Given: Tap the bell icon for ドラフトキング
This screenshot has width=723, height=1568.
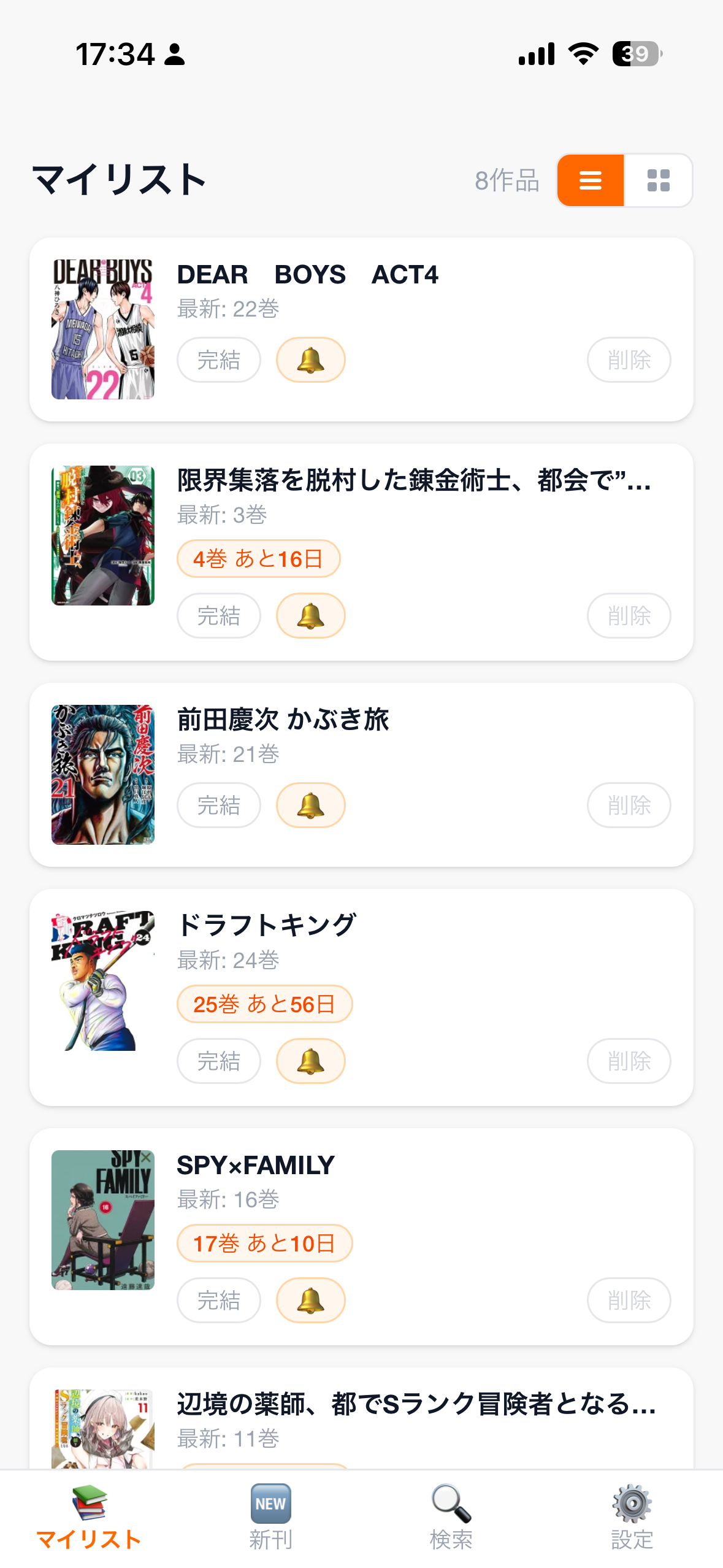Looking at the screenshot, I should (310, 1061).
